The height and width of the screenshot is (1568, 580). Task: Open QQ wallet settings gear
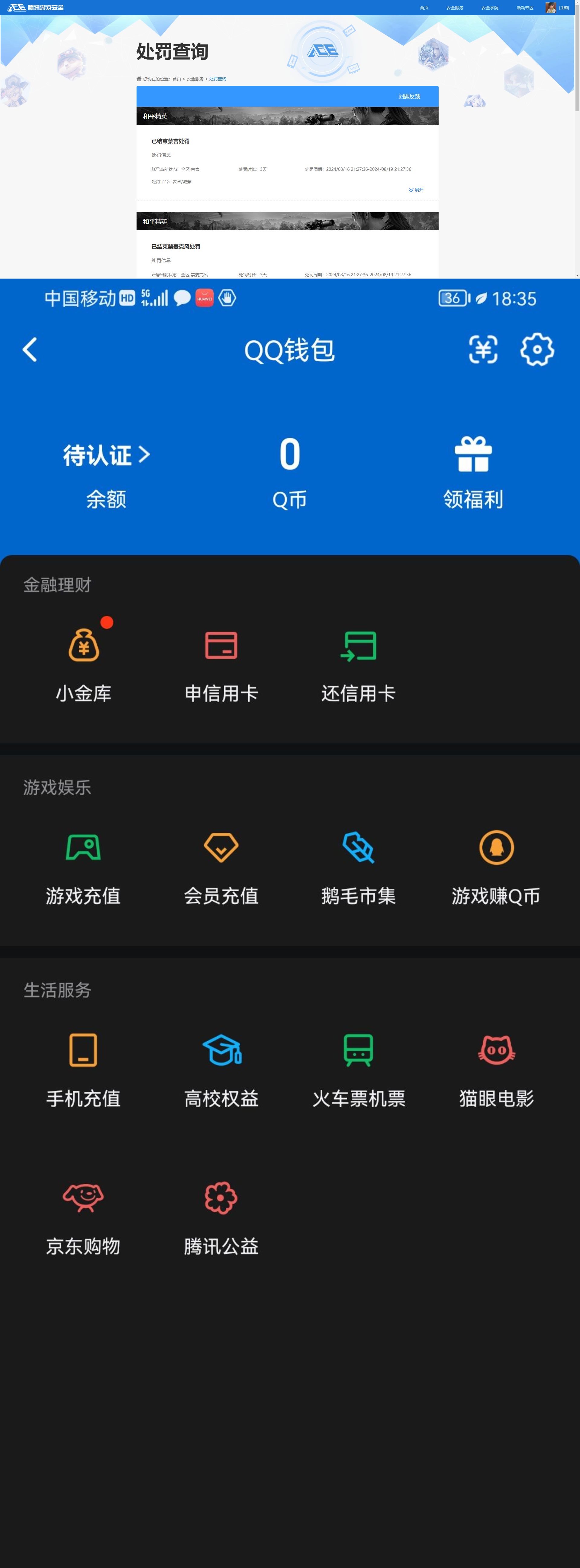pos(537,349)
